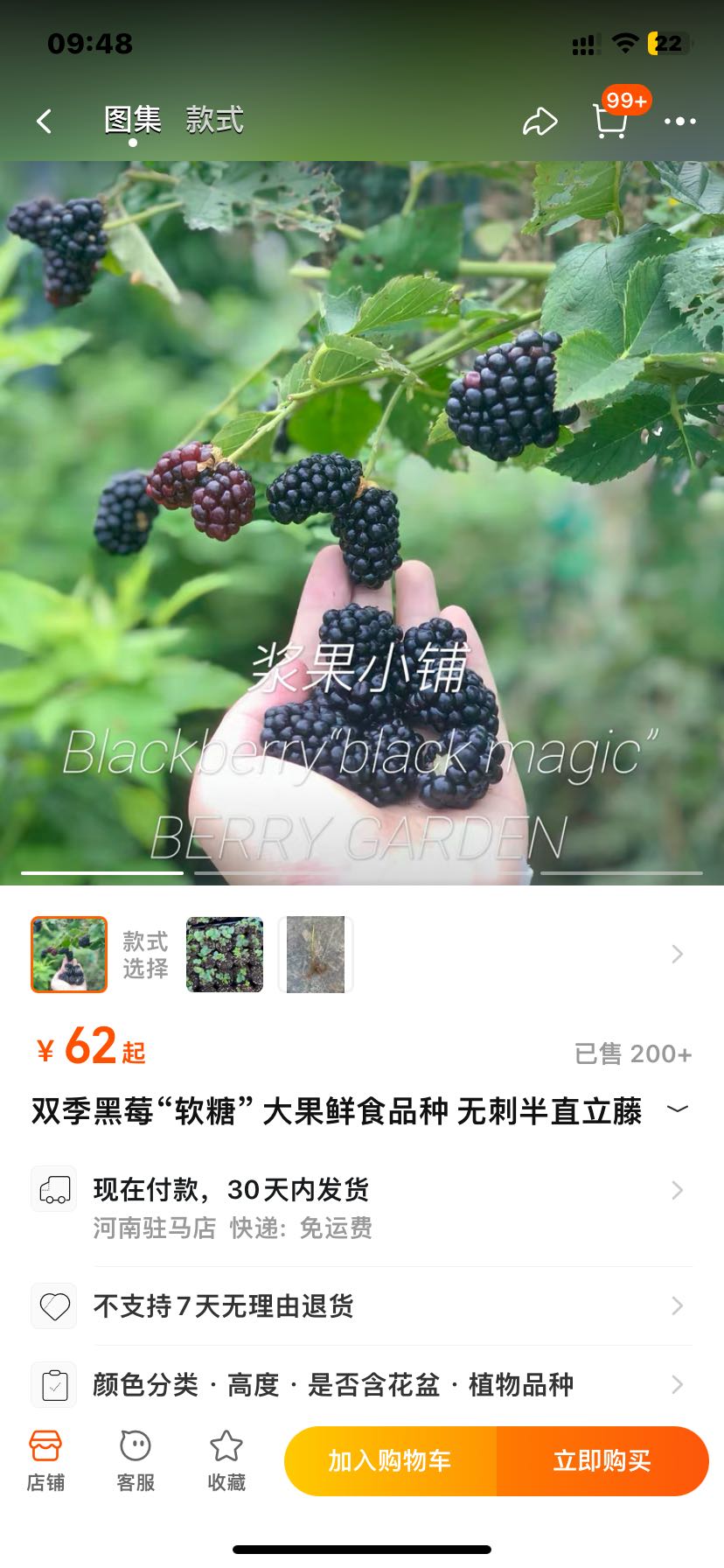Open the 30天内发货 shipping details
Screen dimensions: 724x1568
362,1207
